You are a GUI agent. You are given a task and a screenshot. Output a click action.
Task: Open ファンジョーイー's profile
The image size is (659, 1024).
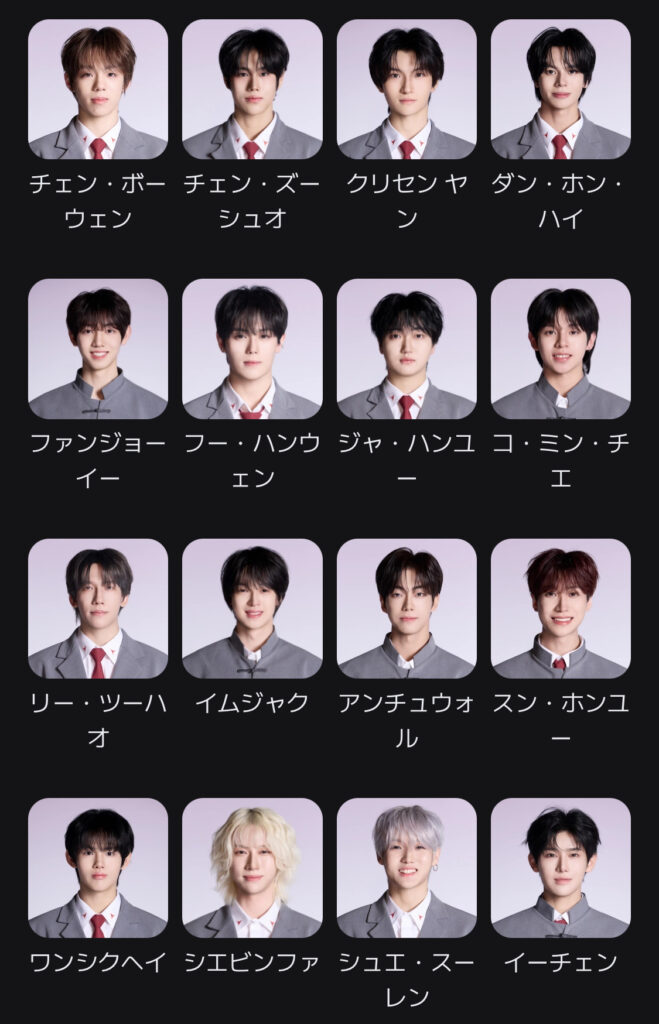click(x=98, y=349)
